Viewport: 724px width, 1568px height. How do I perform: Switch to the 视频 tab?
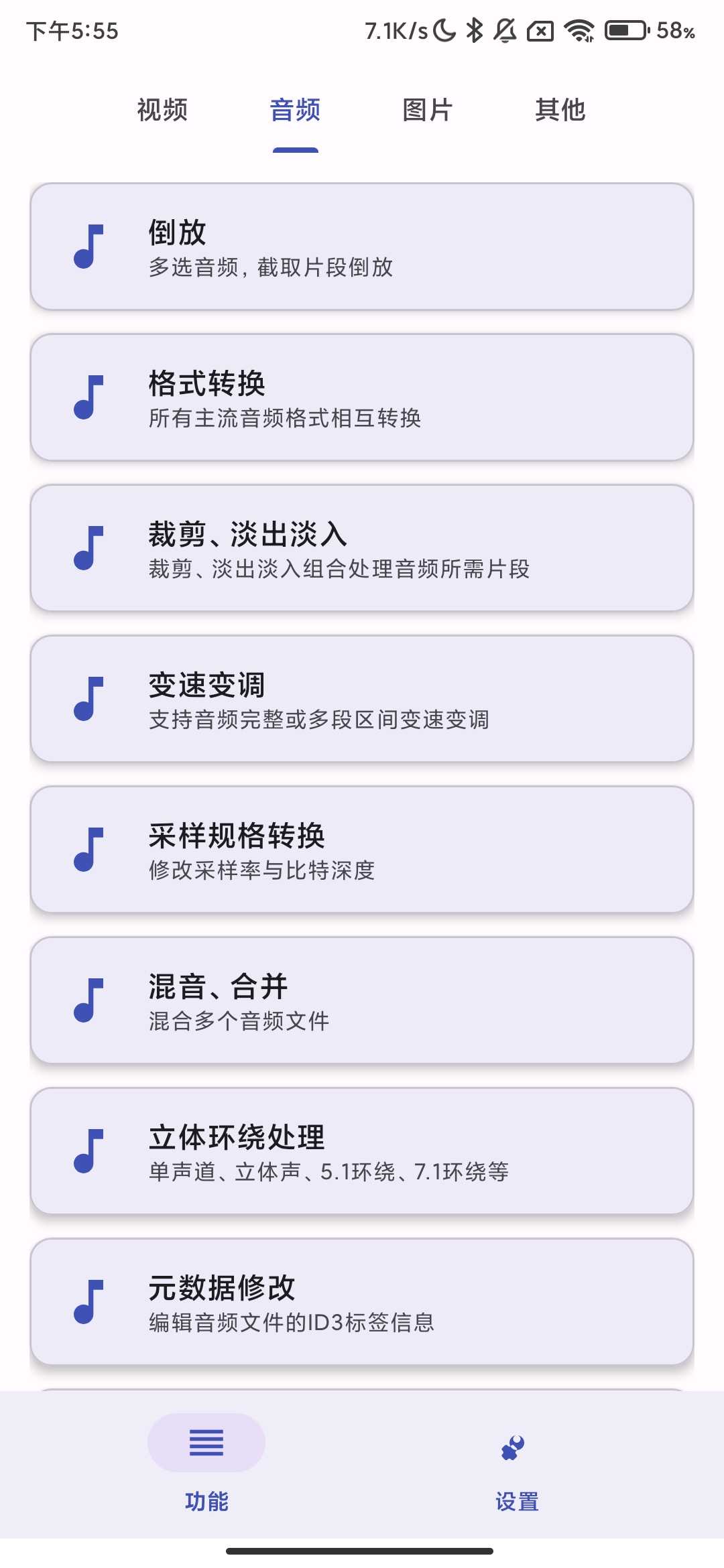click(162, 110)
